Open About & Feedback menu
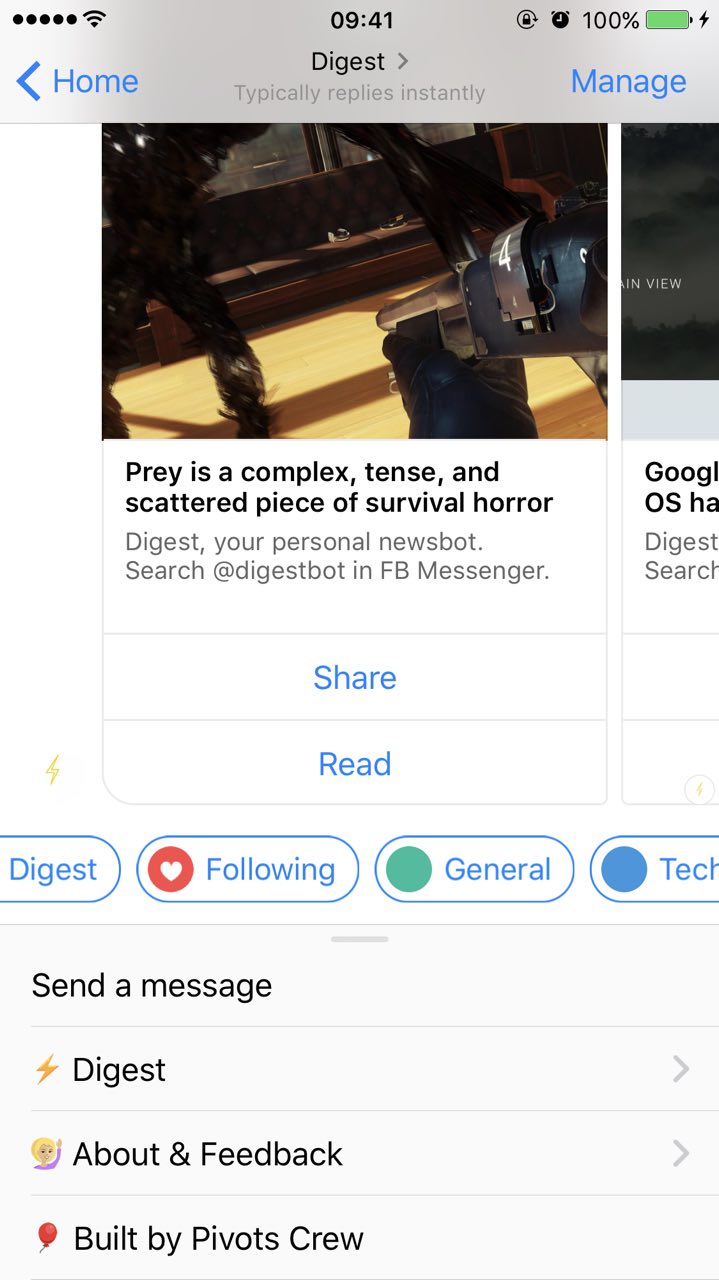 (x=359, y=1154)
